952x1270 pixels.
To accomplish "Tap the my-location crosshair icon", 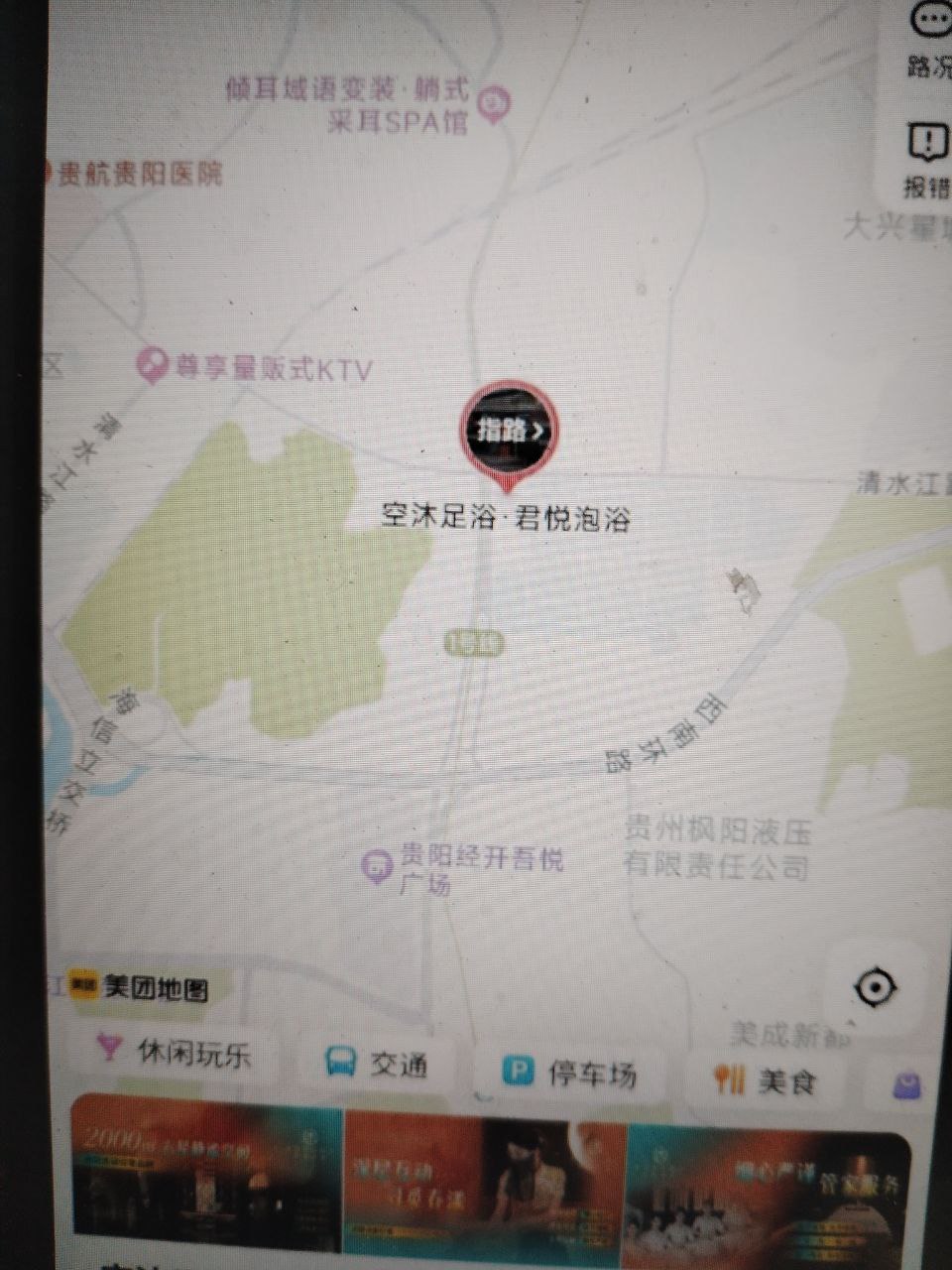I will click(875, 986).
